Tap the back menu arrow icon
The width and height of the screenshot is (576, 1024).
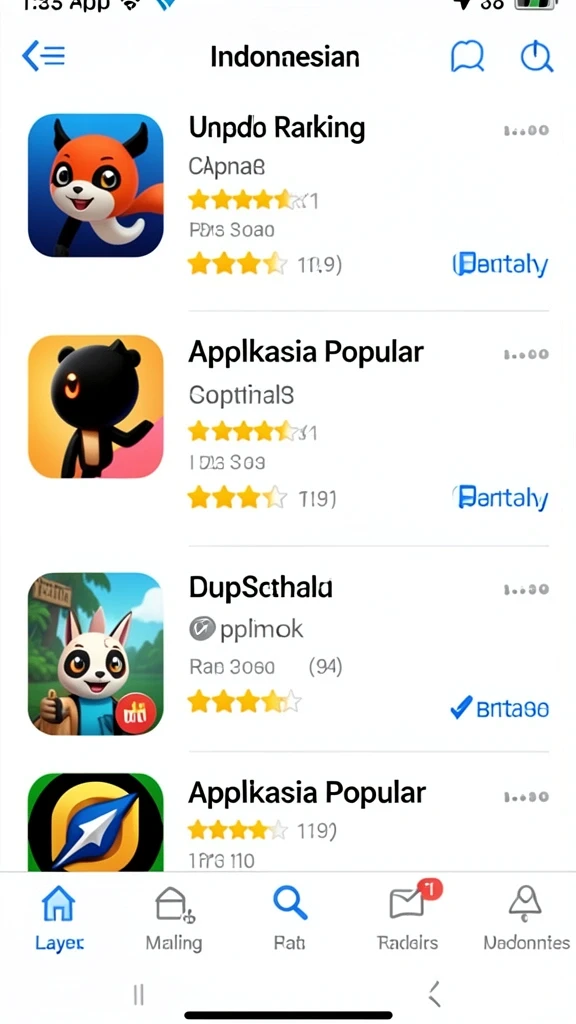[x=43, y=56]
